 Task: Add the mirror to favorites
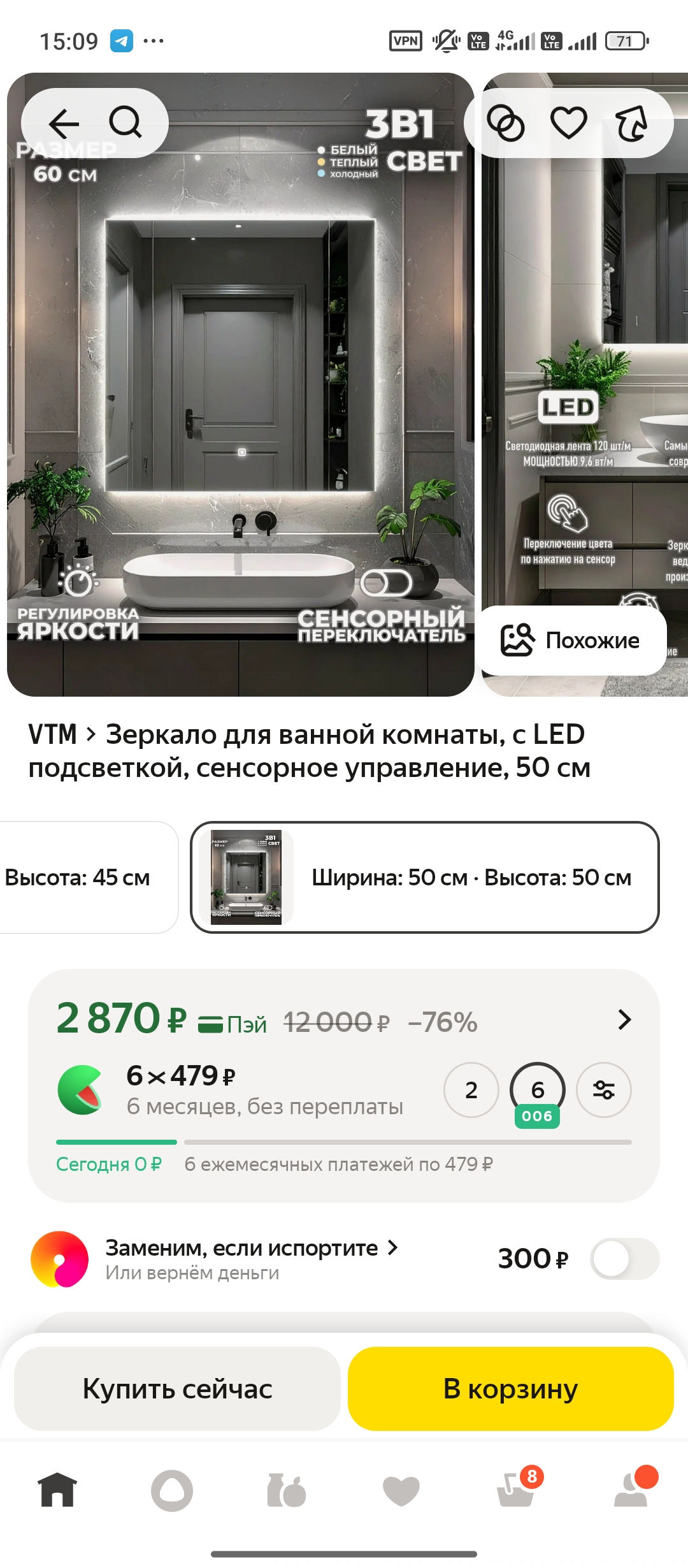pyautogui.click(x=568, y=123)
